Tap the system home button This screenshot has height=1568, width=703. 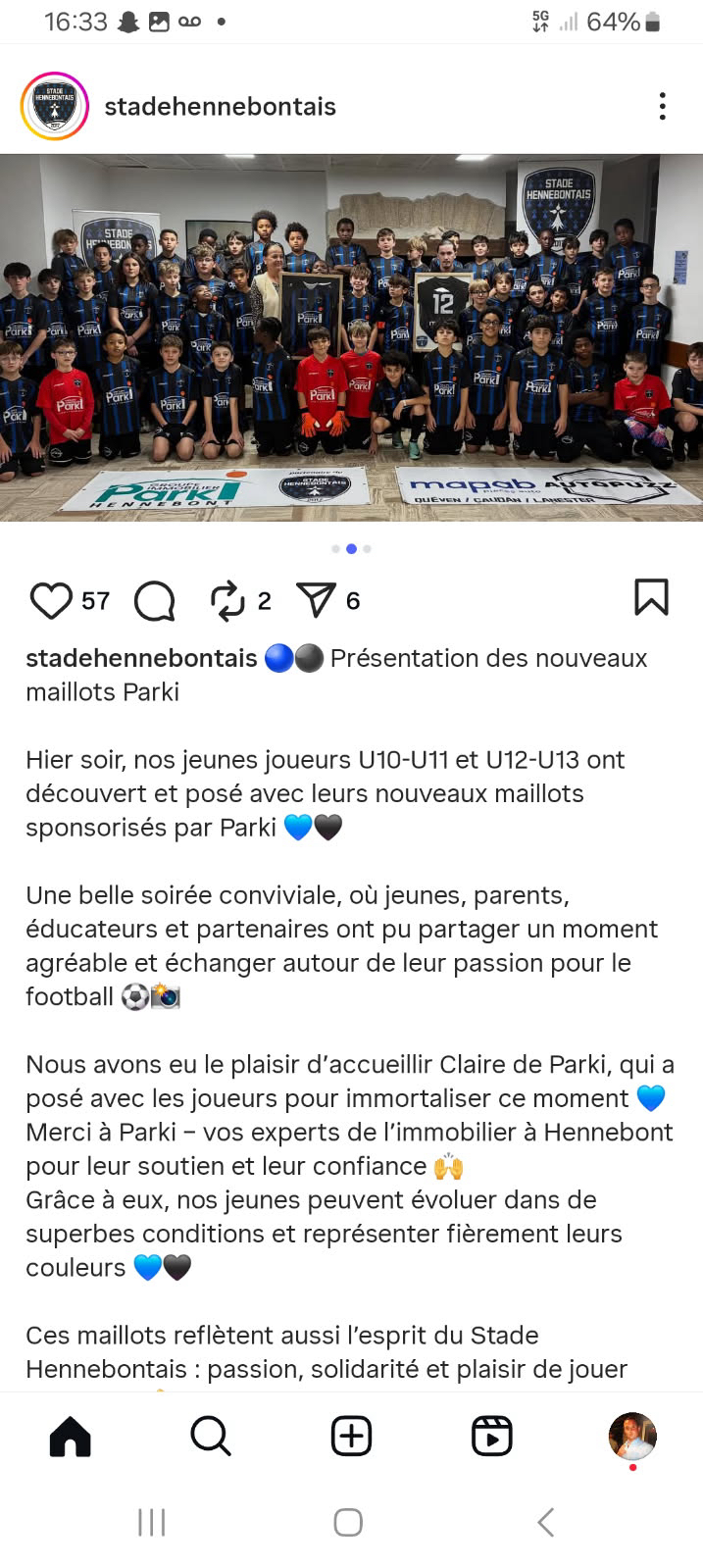[x=348, y=1522]
